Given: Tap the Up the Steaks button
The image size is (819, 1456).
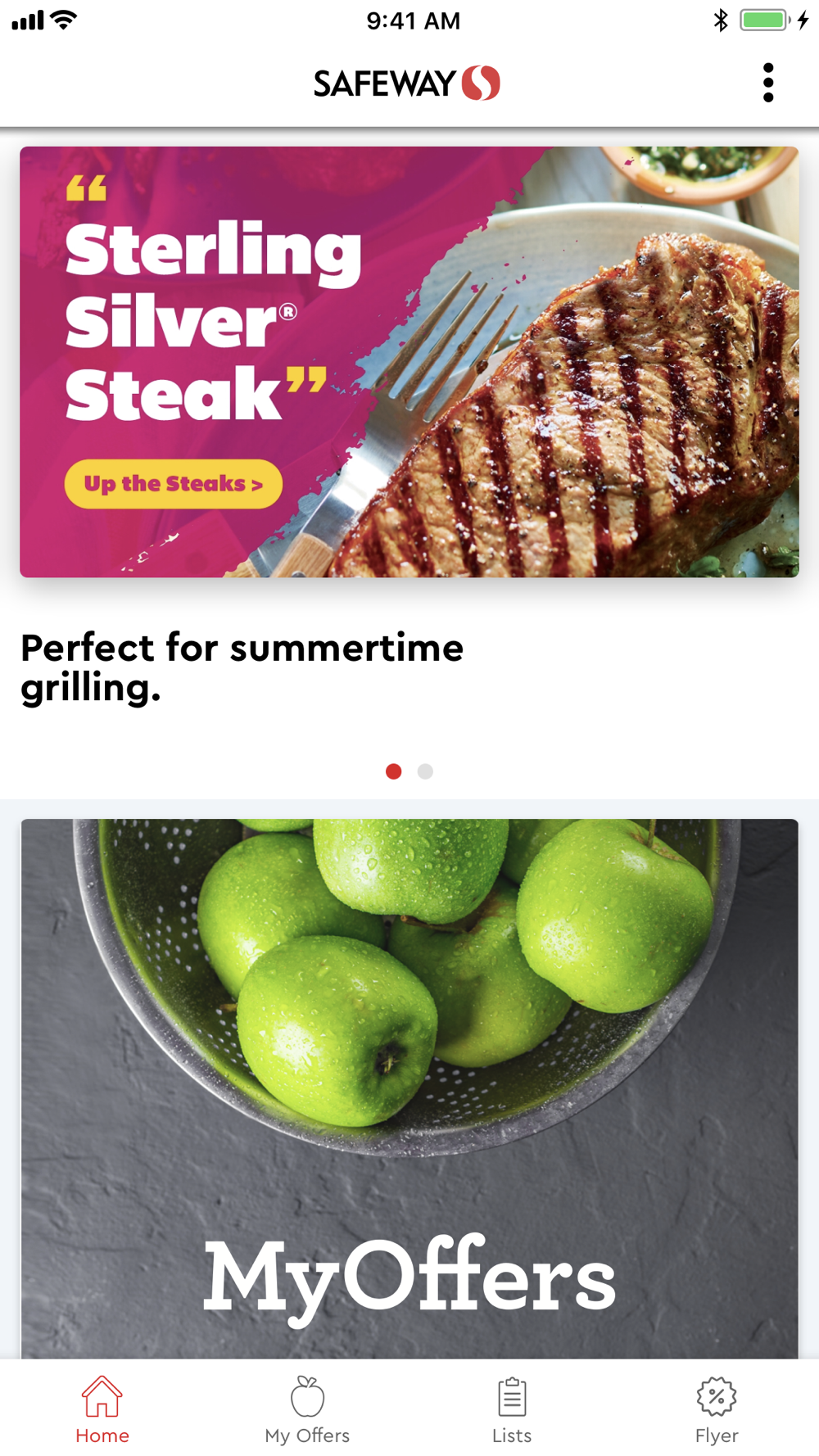Looking at the screenshot, I should coord(174,484).
